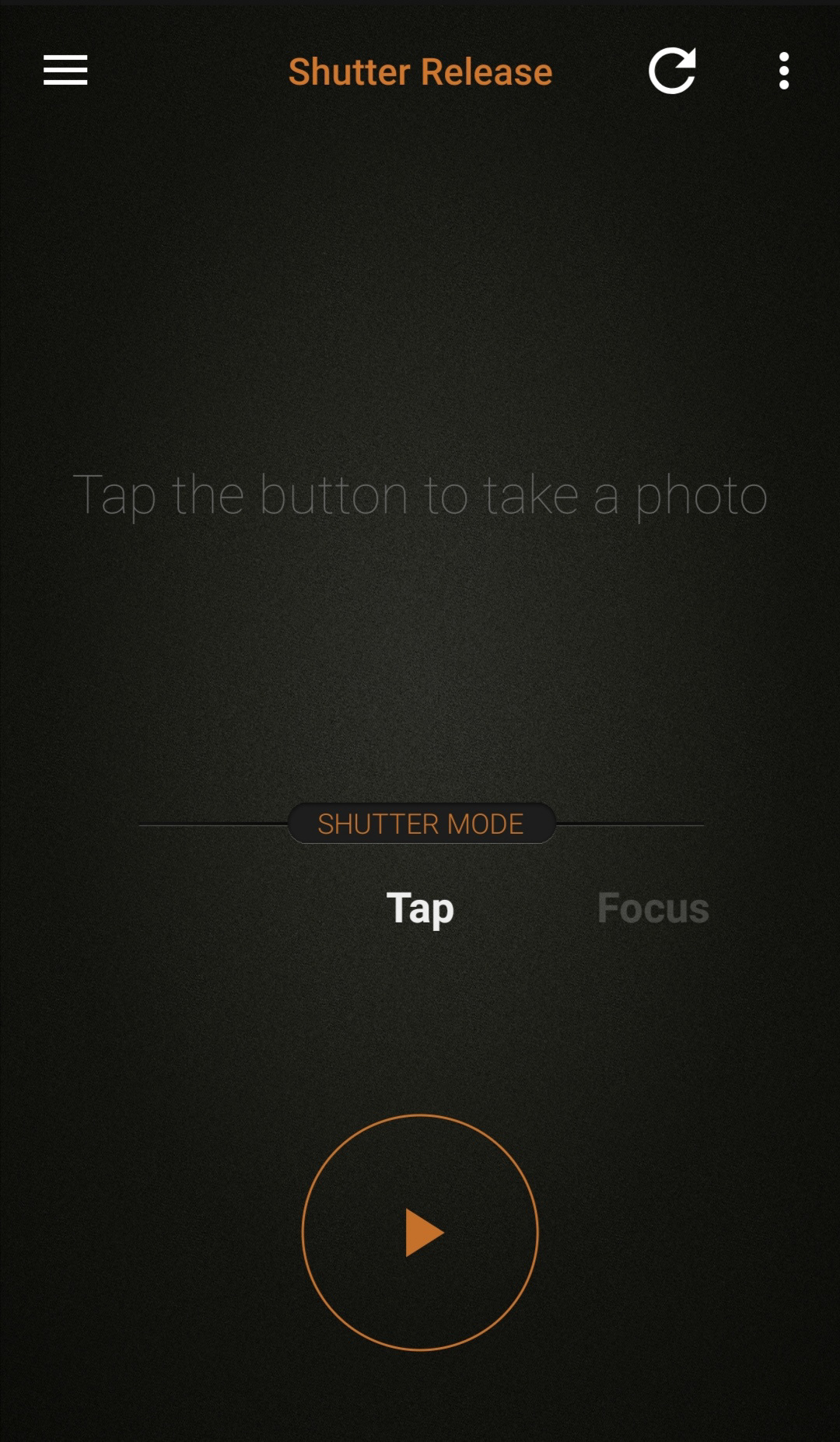
Task: Open the three-dot overflow menu
Action: pos(783,71)
